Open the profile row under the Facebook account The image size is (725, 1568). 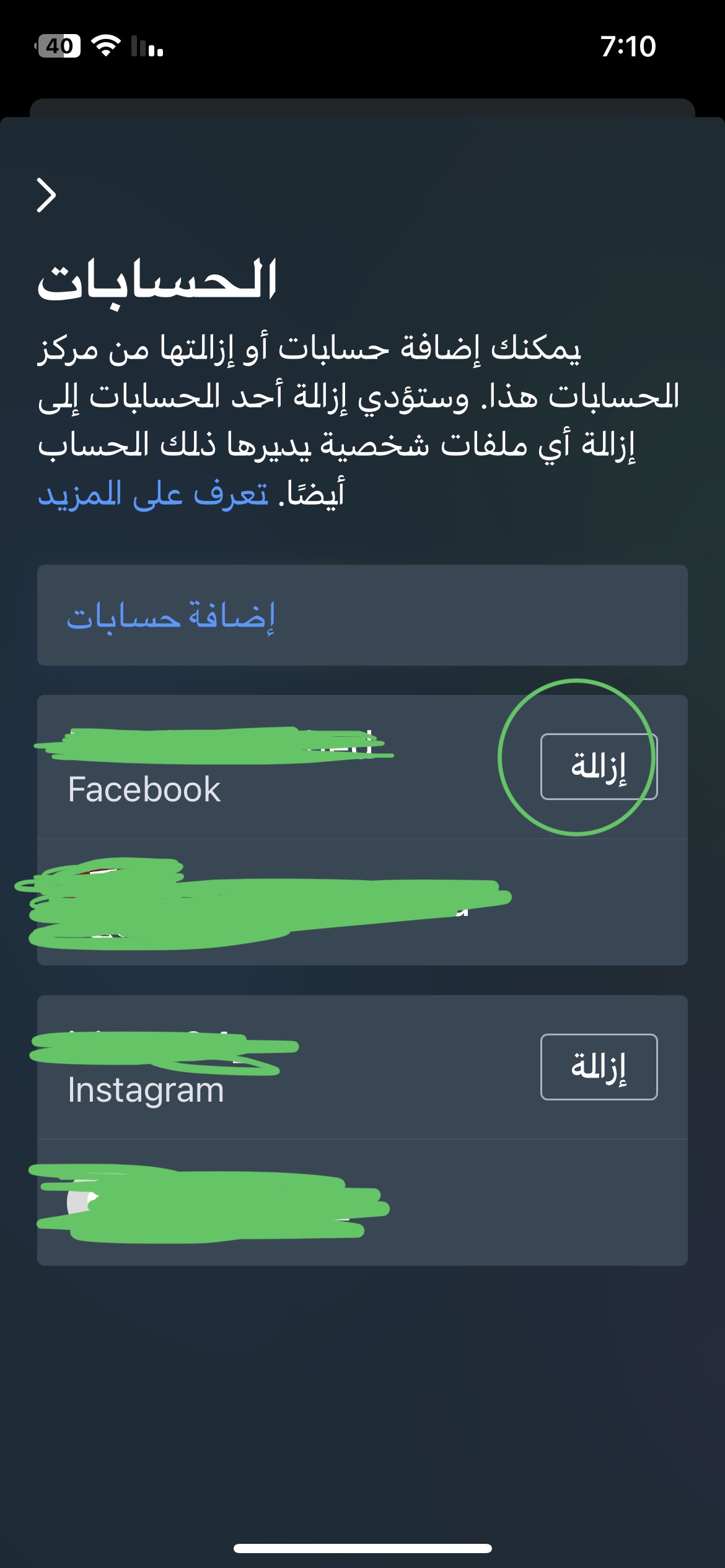point(362,902)
